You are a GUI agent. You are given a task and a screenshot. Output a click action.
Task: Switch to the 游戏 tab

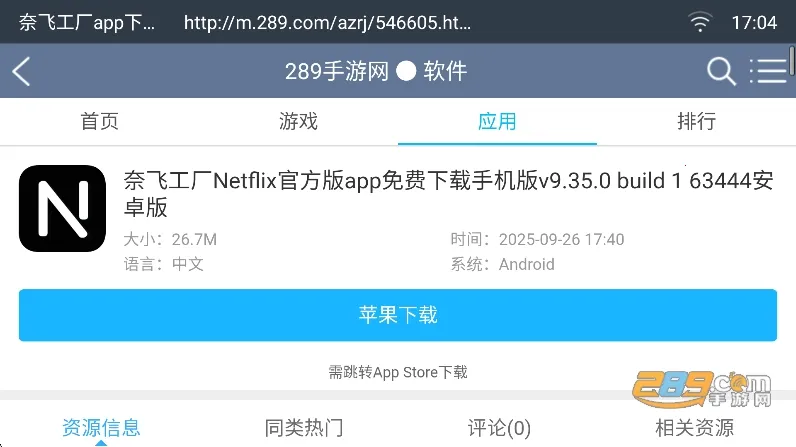tap(298, 122)
